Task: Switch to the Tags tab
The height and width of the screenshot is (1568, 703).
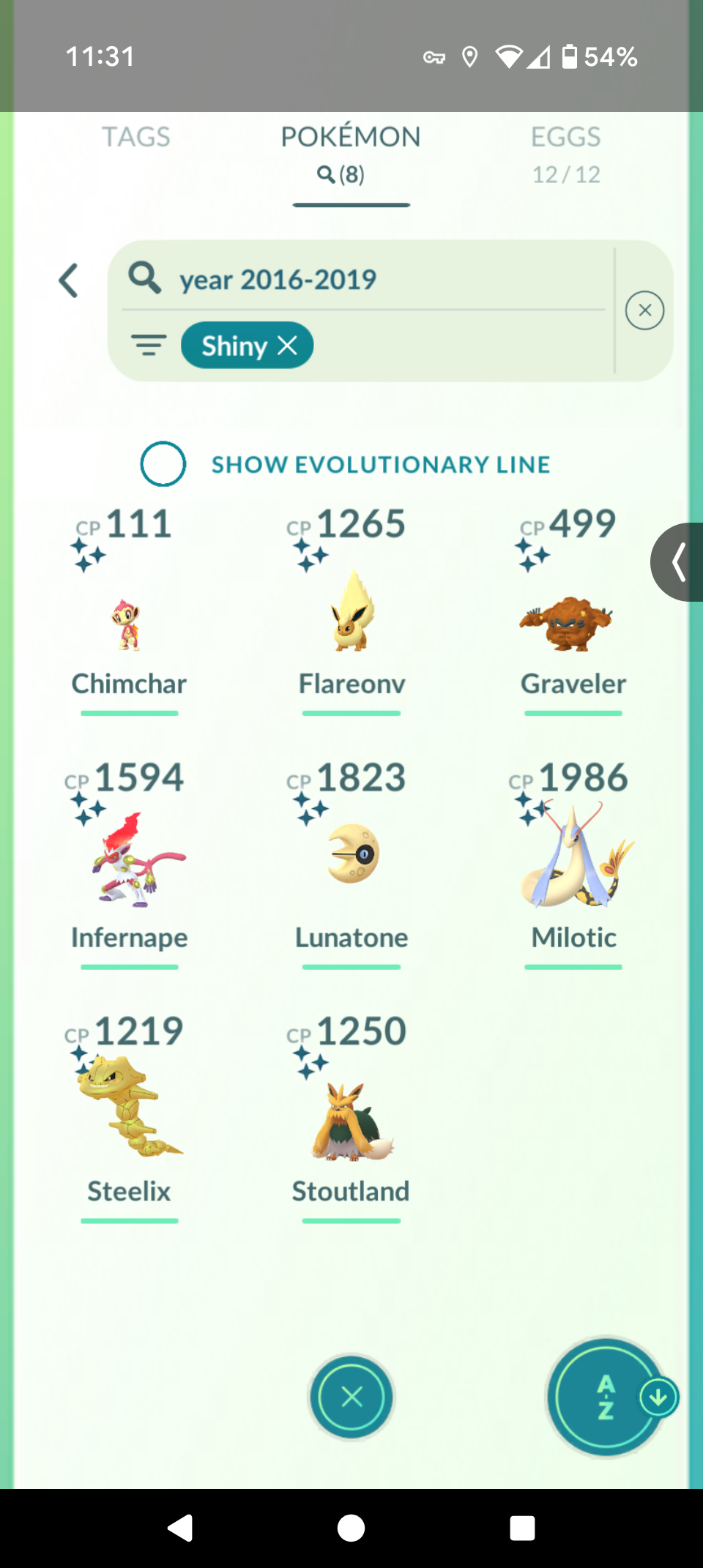Action: point(135,137)
